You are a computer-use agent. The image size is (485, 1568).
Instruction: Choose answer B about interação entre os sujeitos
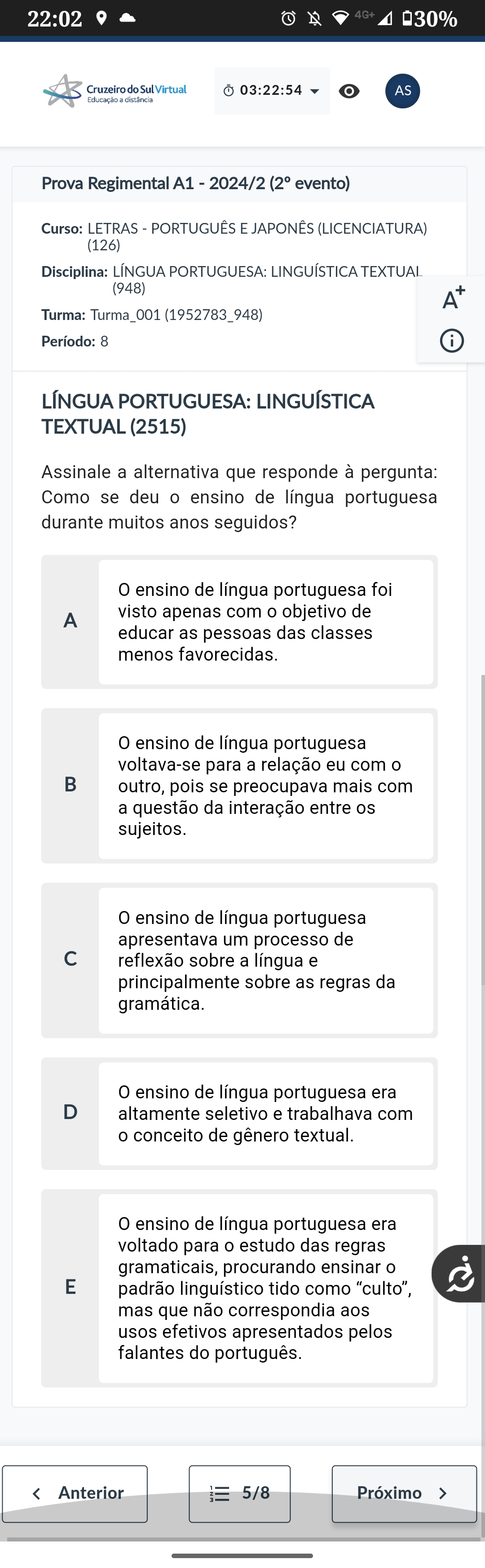point(239,785)
